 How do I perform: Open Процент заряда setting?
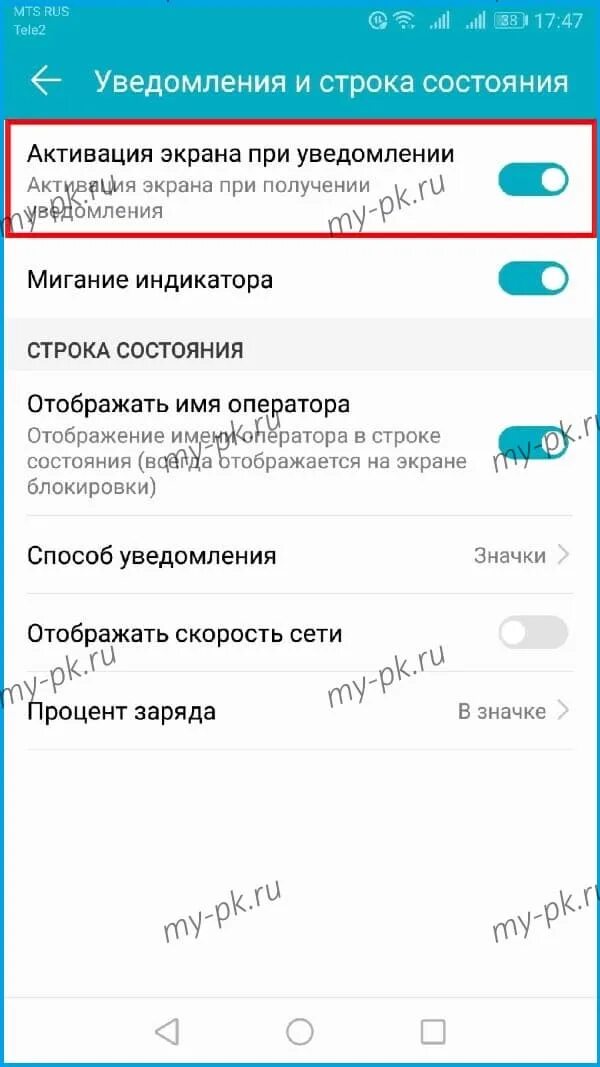click(x=298, y=711)
